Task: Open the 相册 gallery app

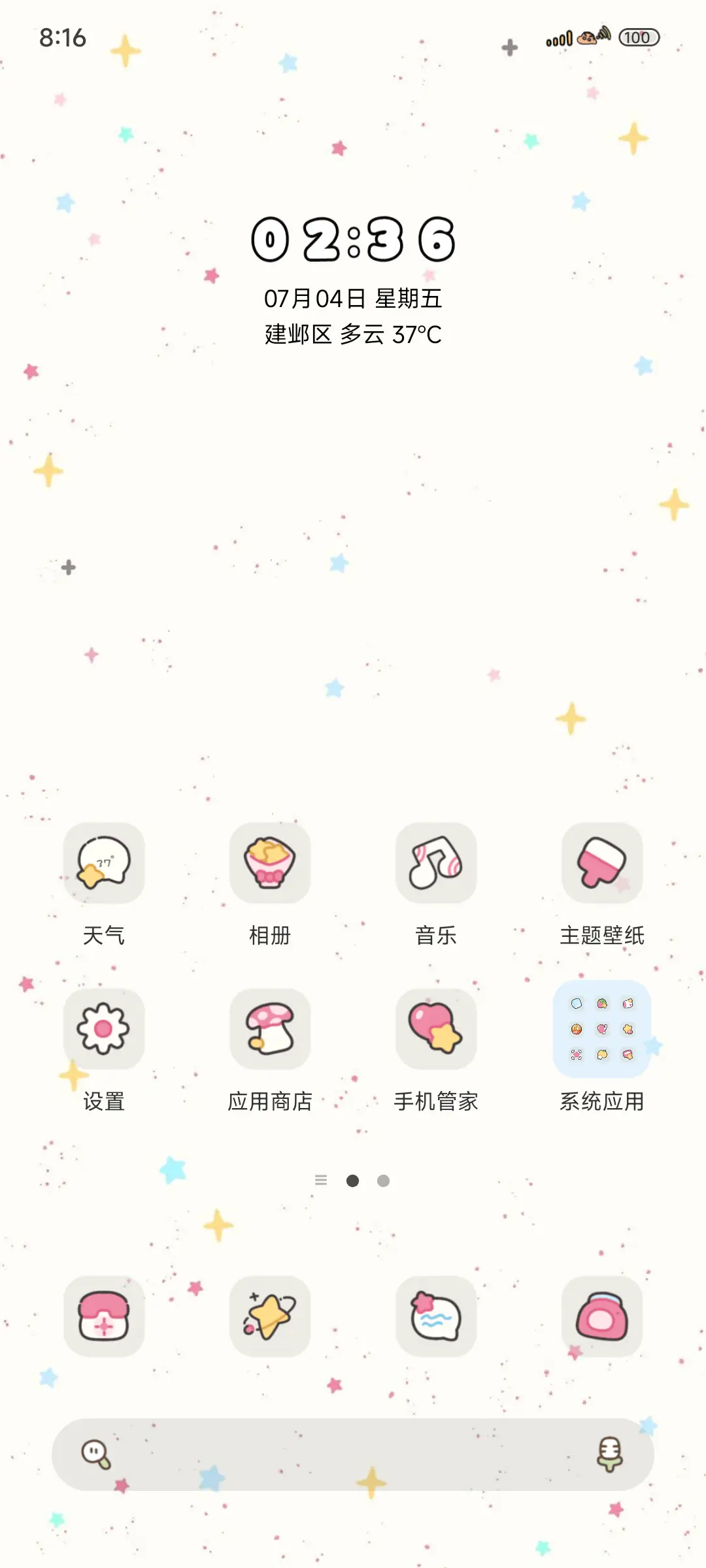Action: point(269,864)
